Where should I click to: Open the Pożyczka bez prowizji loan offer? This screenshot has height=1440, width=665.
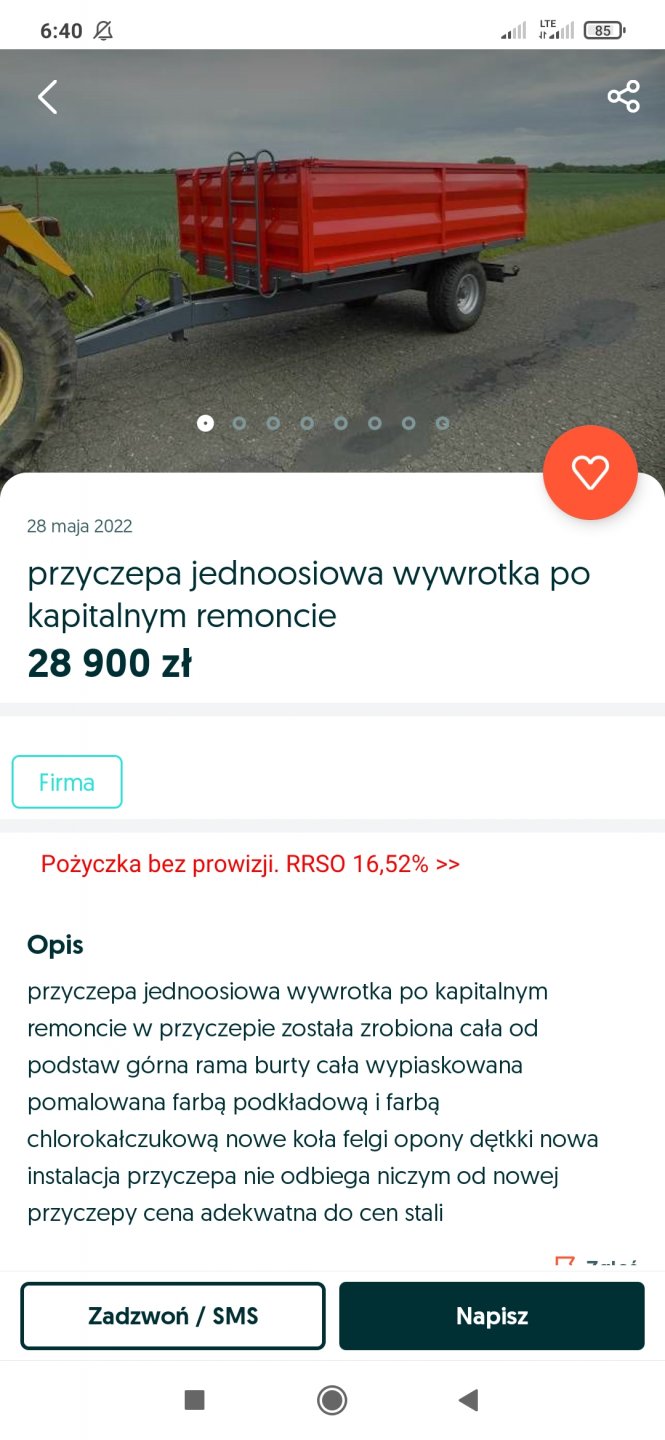pyautogui.click(x=250, y=864)
